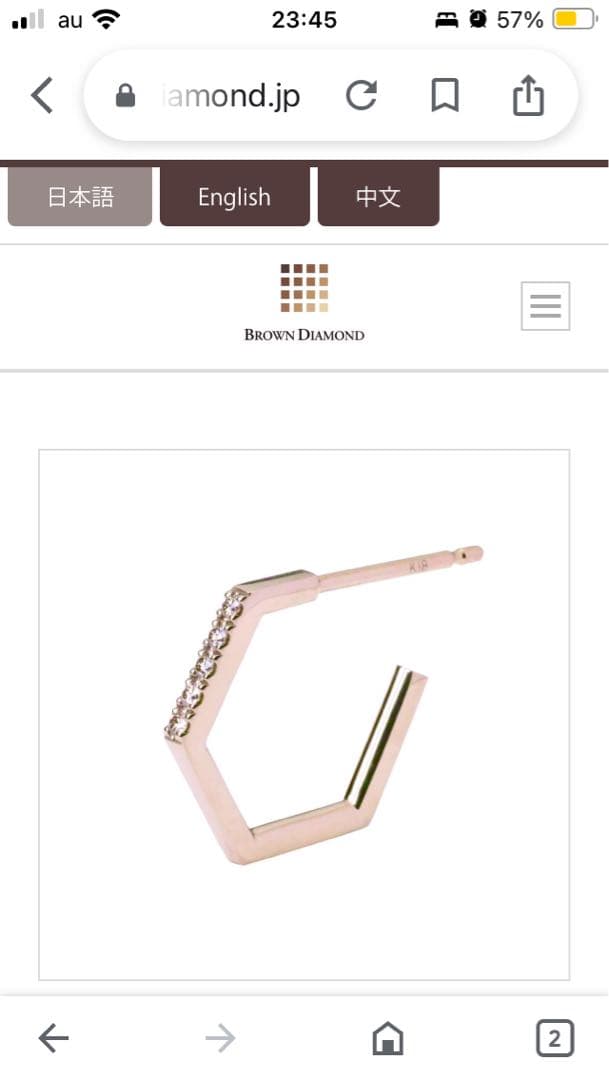Go back using the top arrow
The height and width of the screenshot is (1080, 609).
(42, 96)
